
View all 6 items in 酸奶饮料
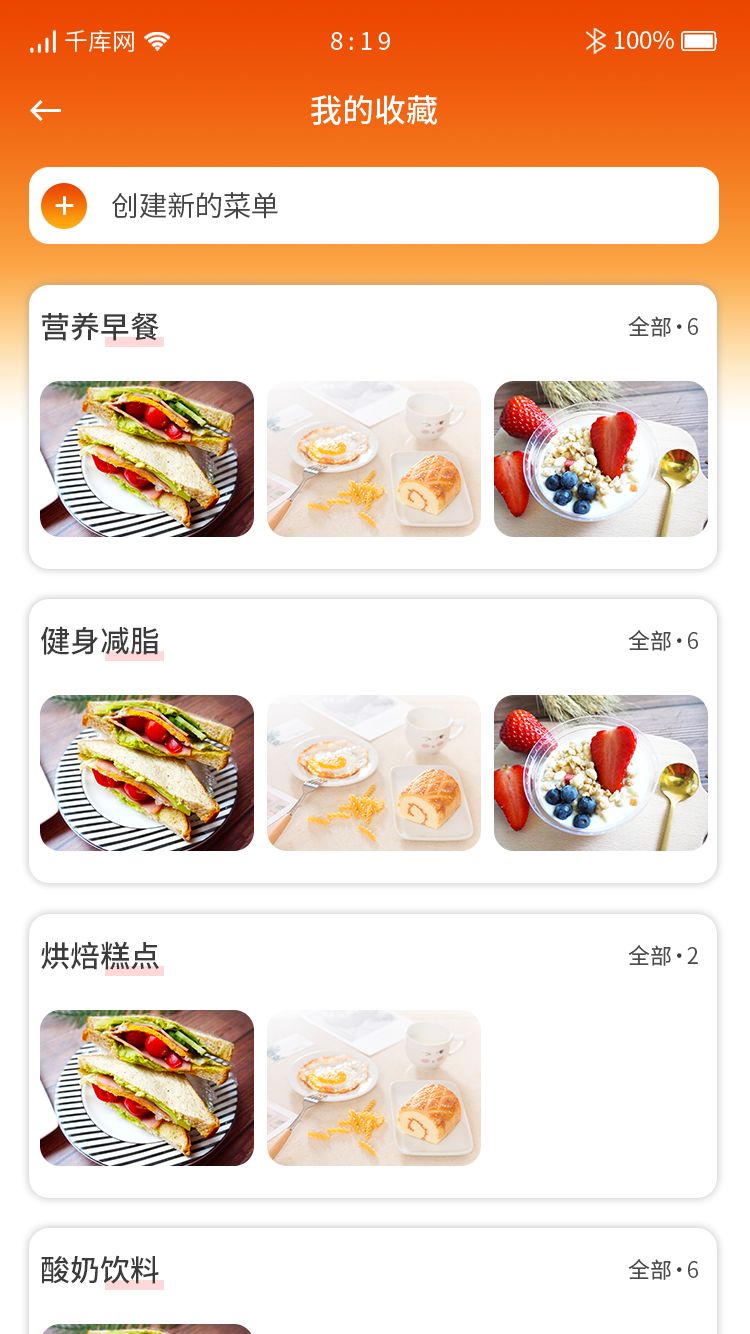pos(663,1270)
